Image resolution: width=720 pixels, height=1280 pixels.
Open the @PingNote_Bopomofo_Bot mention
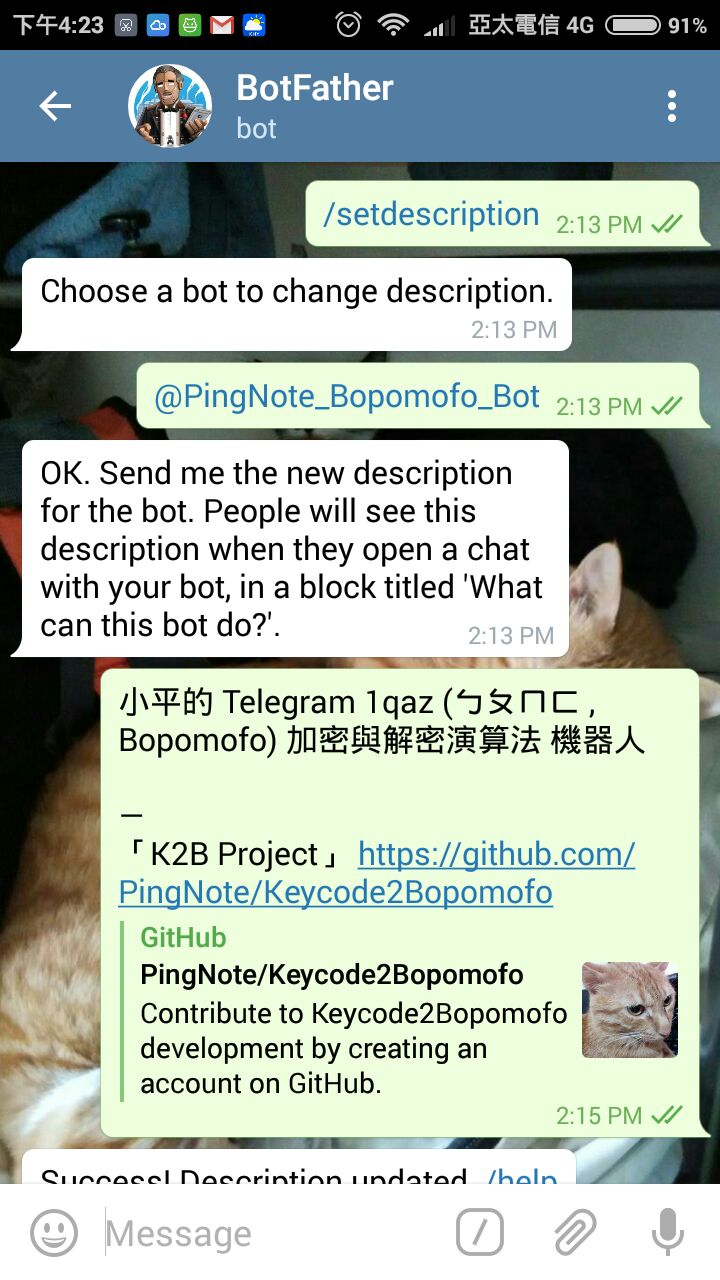347,396
